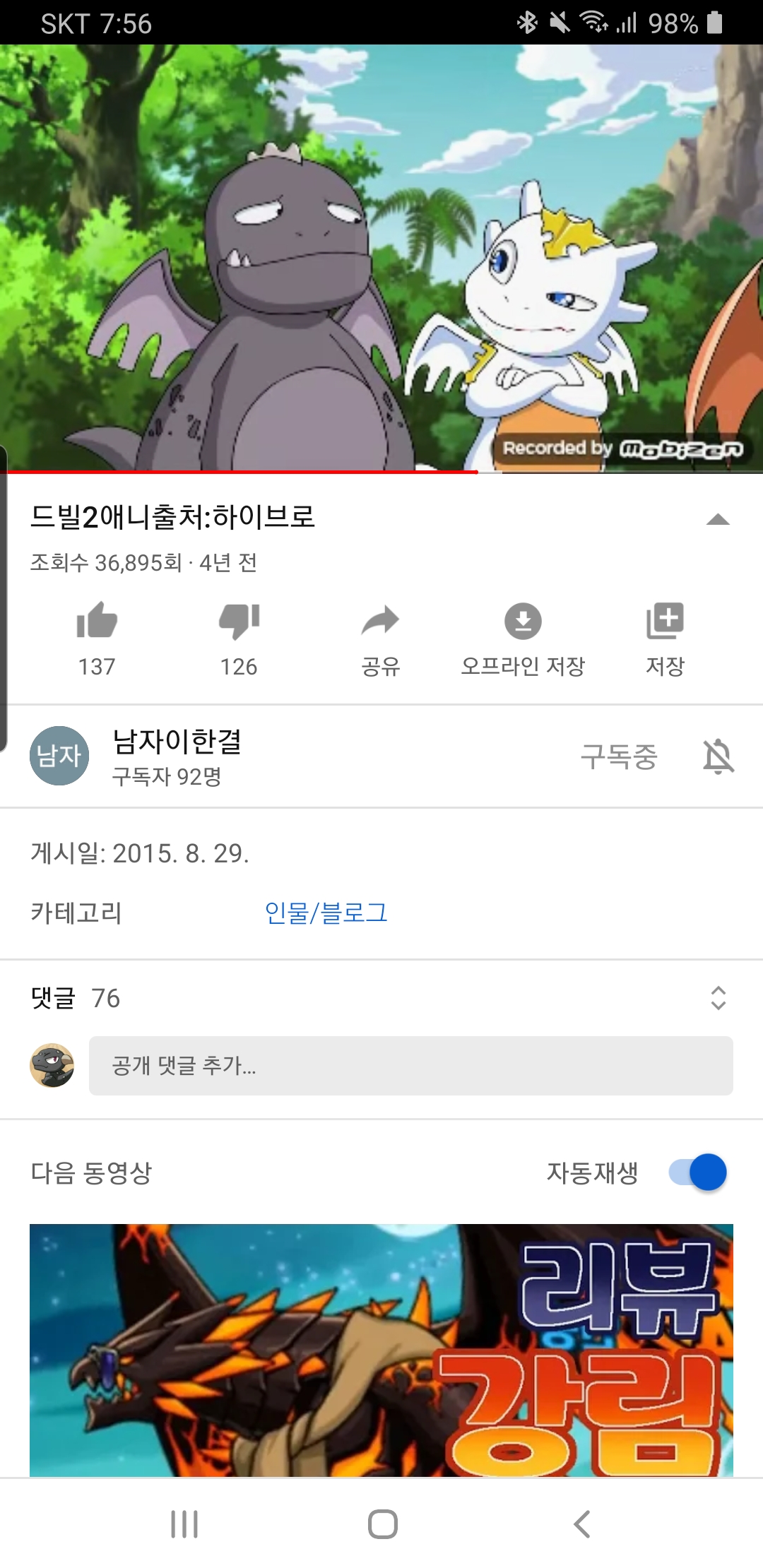Open the next video 리뷰 강림 thumbnail
This screenshot has width=763, height=1568.
click(x=381, y=1349)
